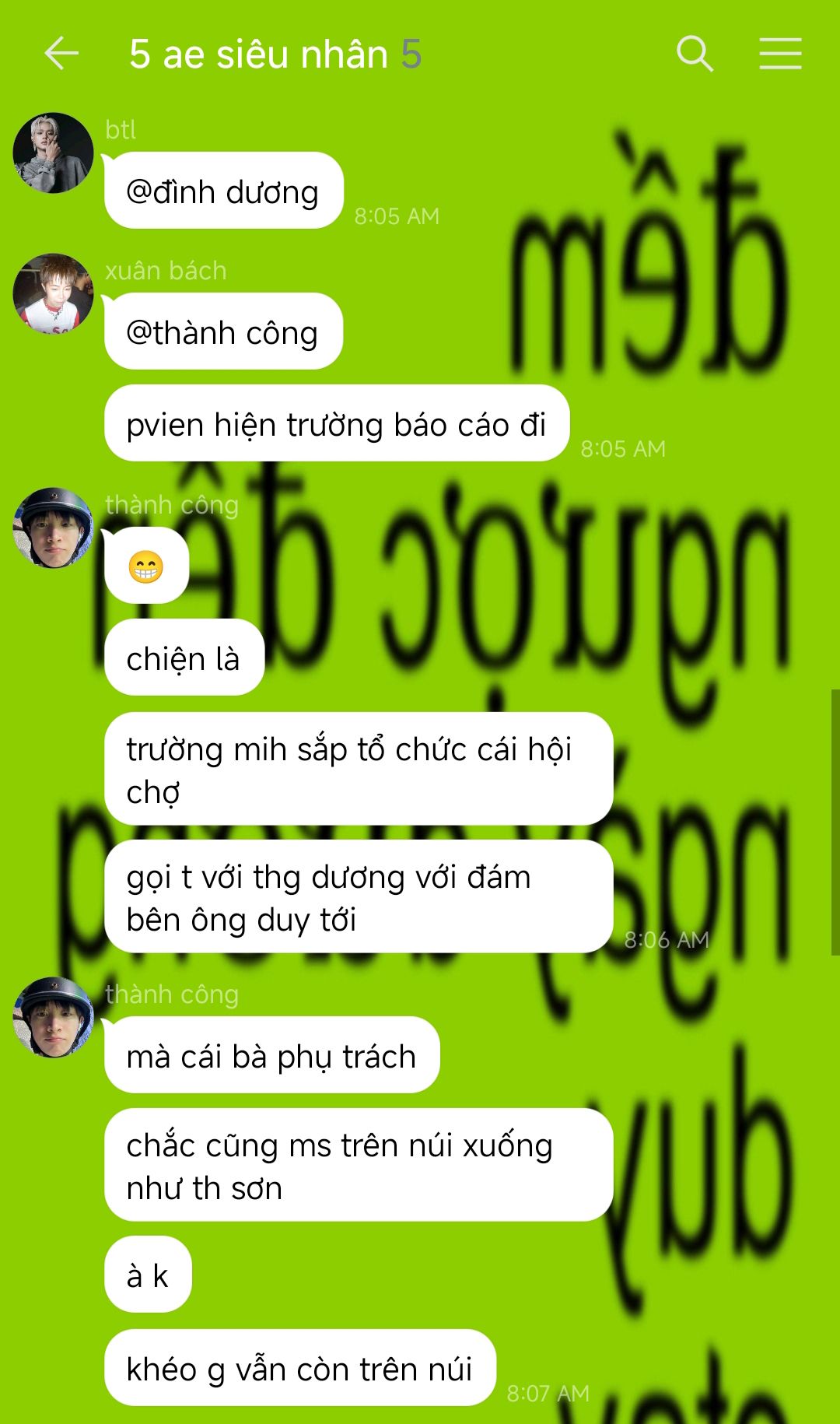Open btl's profile picture

[x=53, y=153]
